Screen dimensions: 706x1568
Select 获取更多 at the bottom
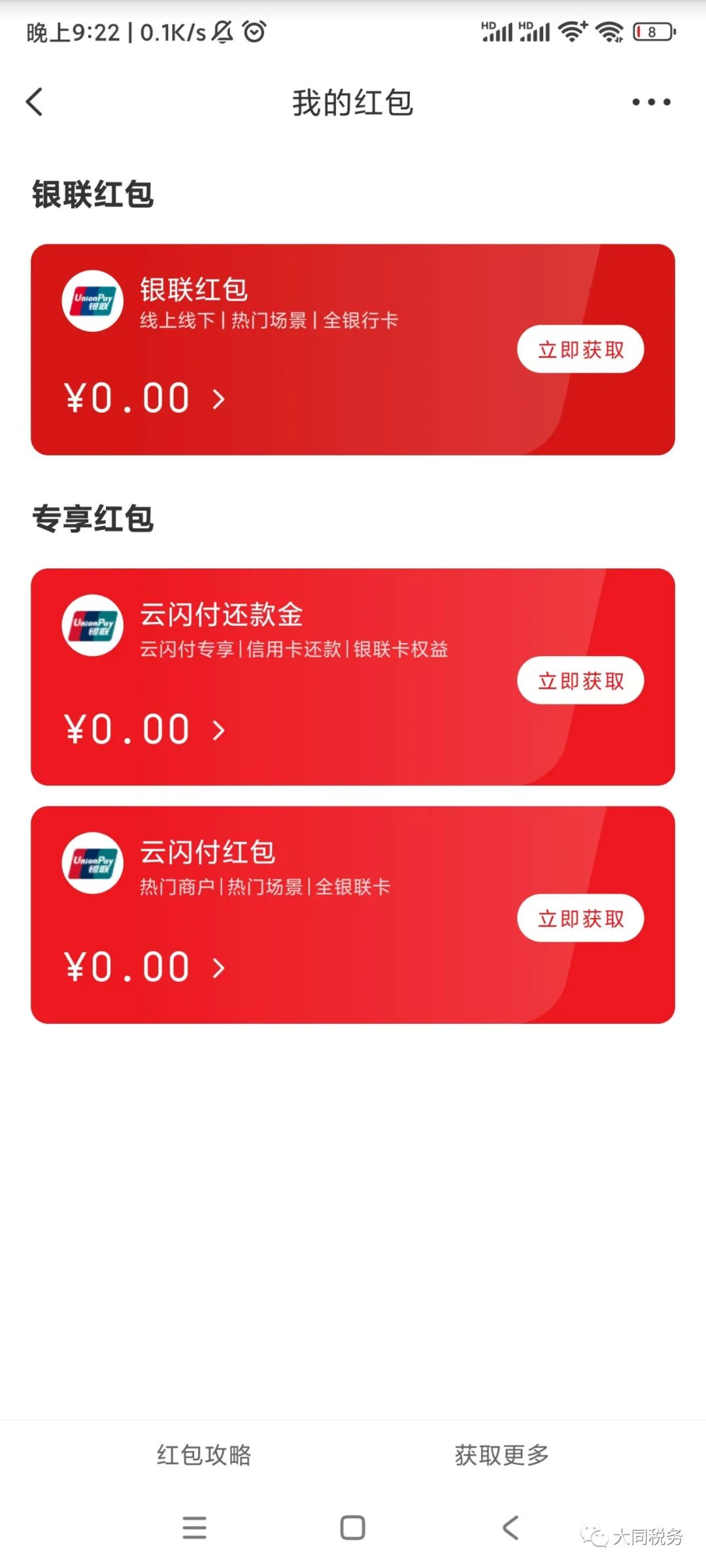(502, 1455)
